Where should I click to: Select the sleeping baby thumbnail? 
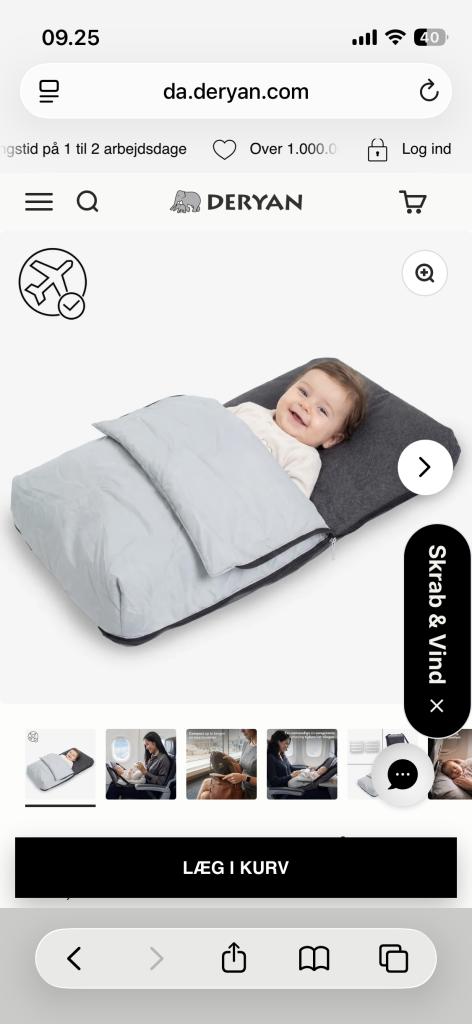450,764
